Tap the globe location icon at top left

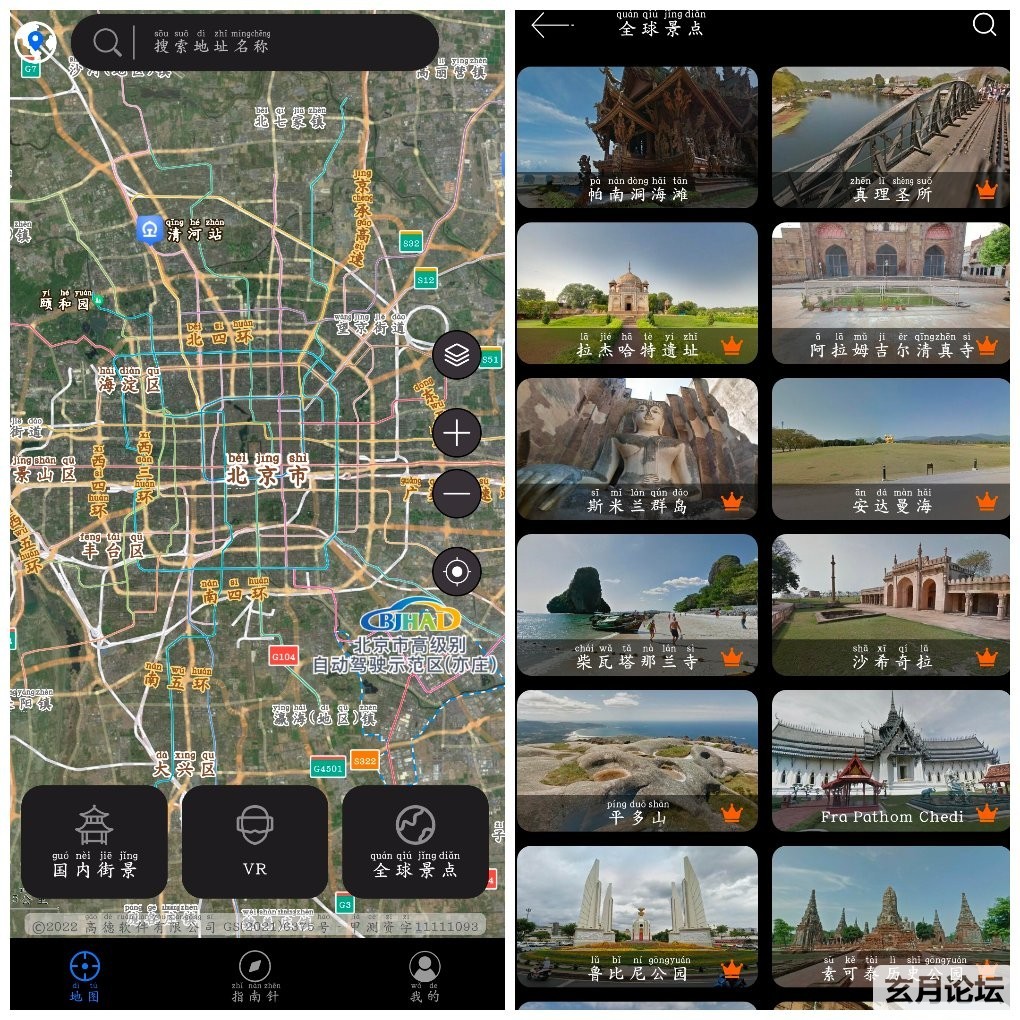[36, 41]
